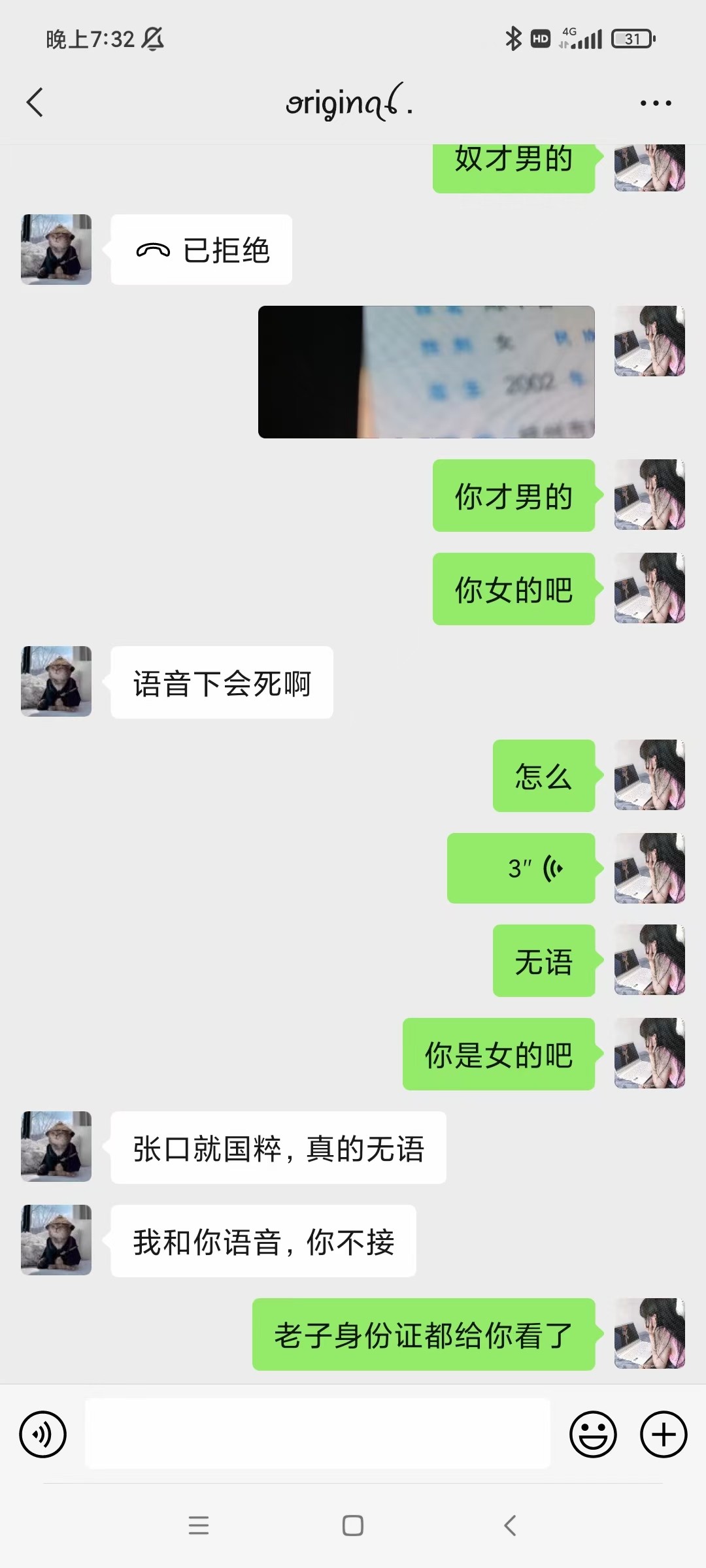Tap the declined call message 已拒绝
This screenshot has width=706, height=1568.
click(201, 250)
